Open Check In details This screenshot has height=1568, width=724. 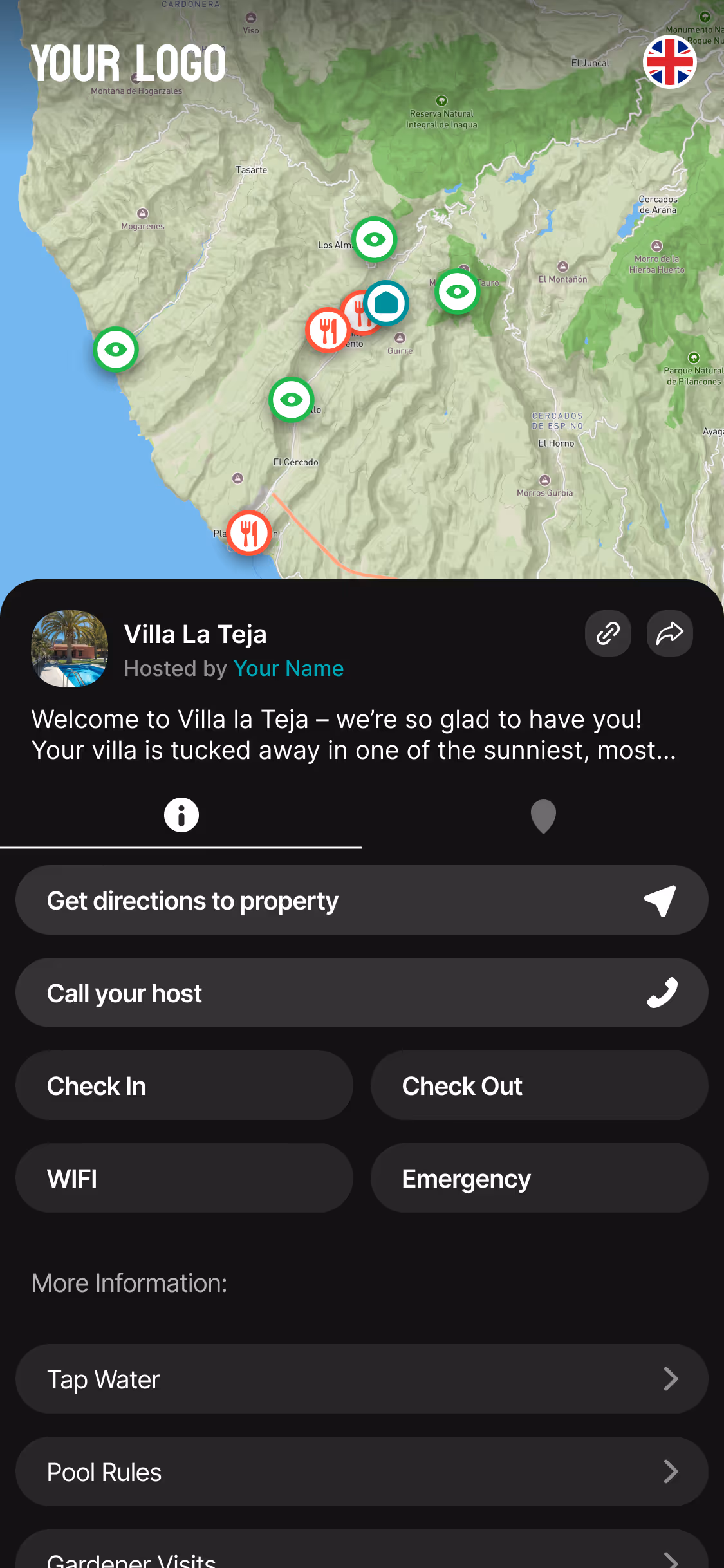184,1086
